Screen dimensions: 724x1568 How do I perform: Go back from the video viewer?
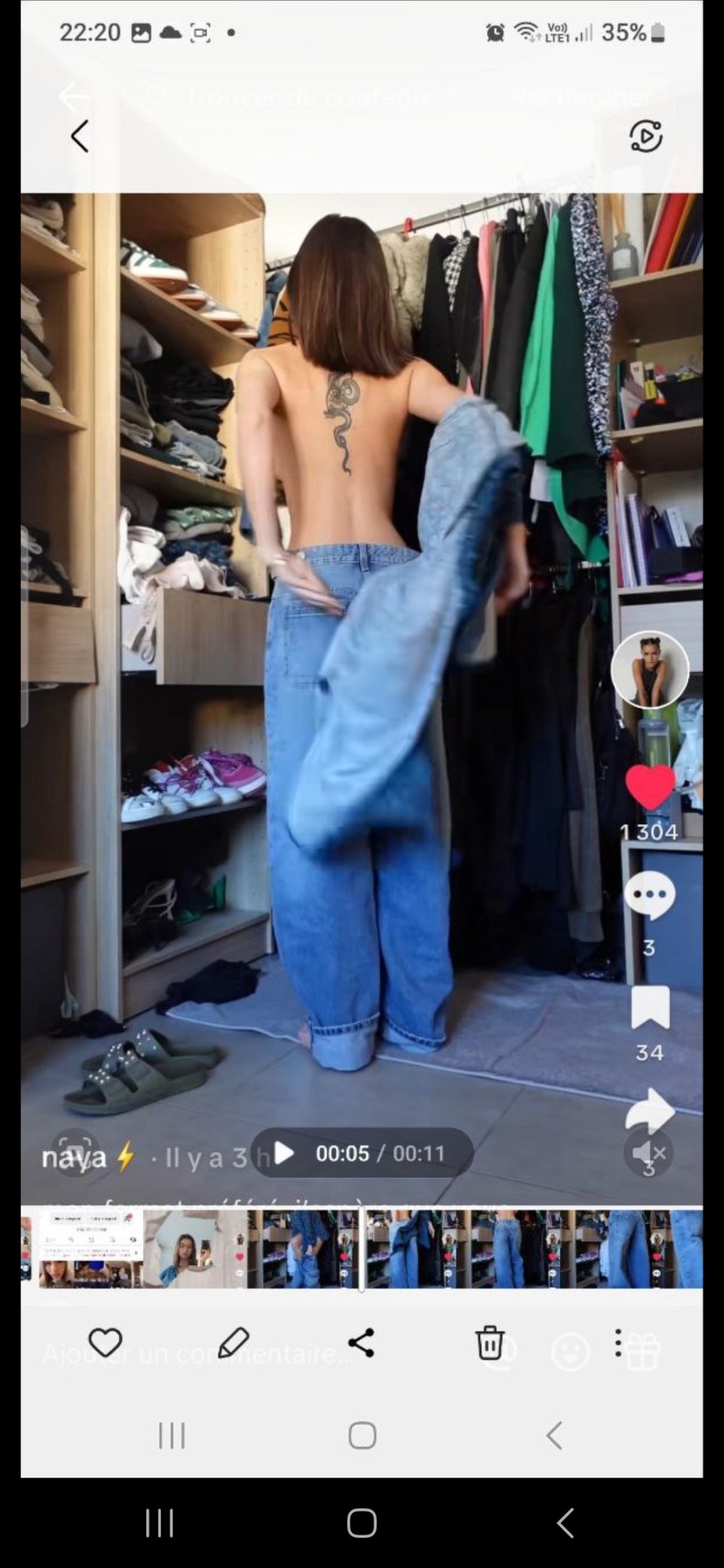80,136
